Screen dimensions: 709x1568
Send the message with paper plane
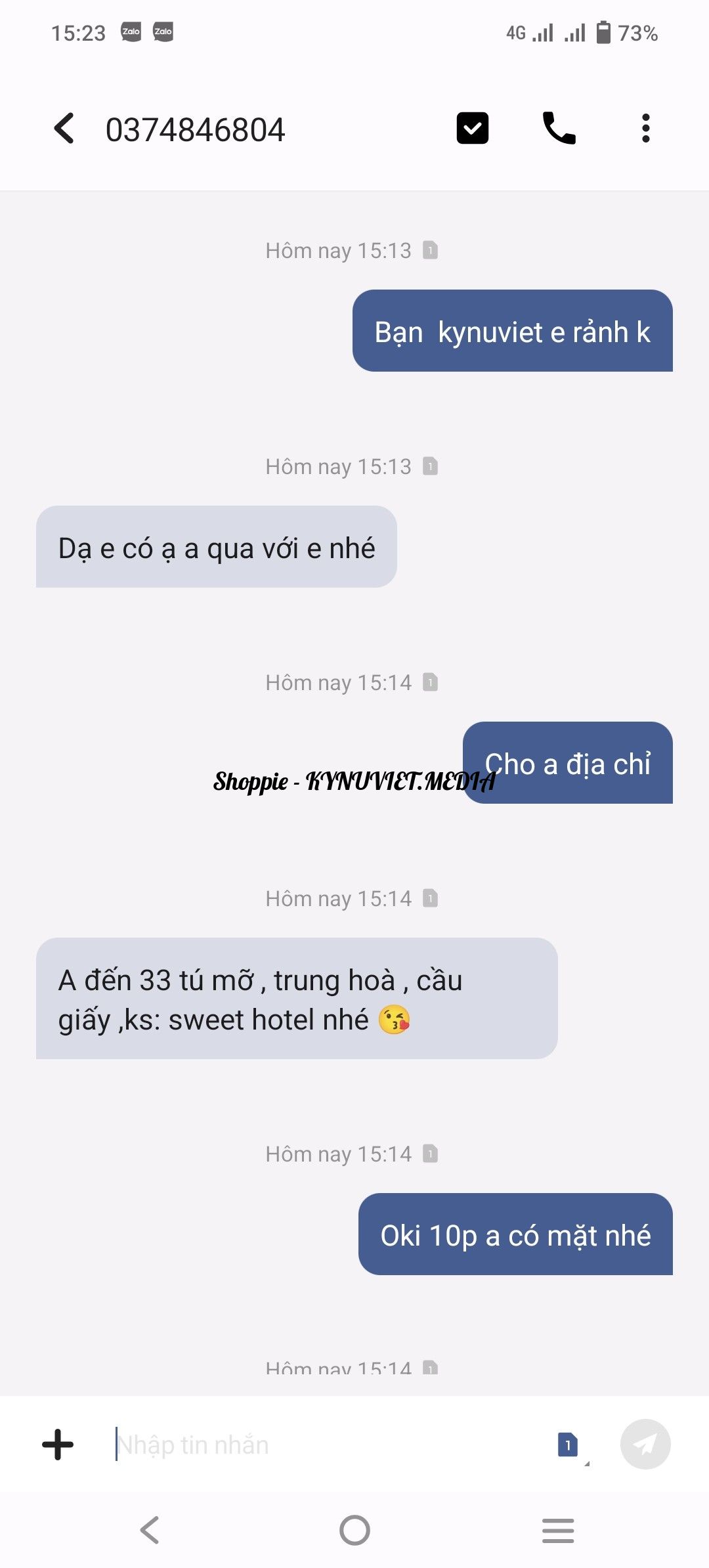[x=645, y=1445]
